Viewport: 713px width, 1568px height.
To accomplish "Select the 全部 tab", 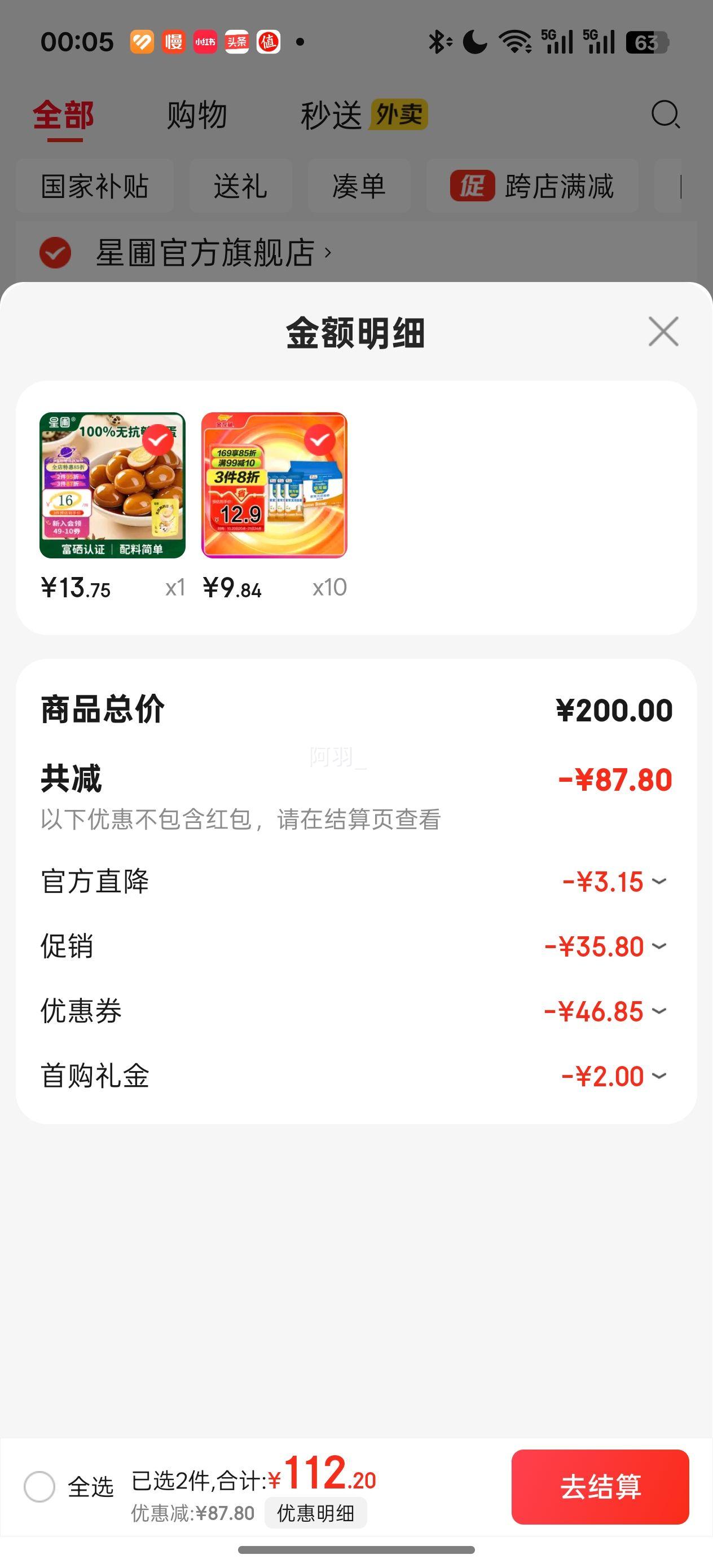I will coord(63,115).
